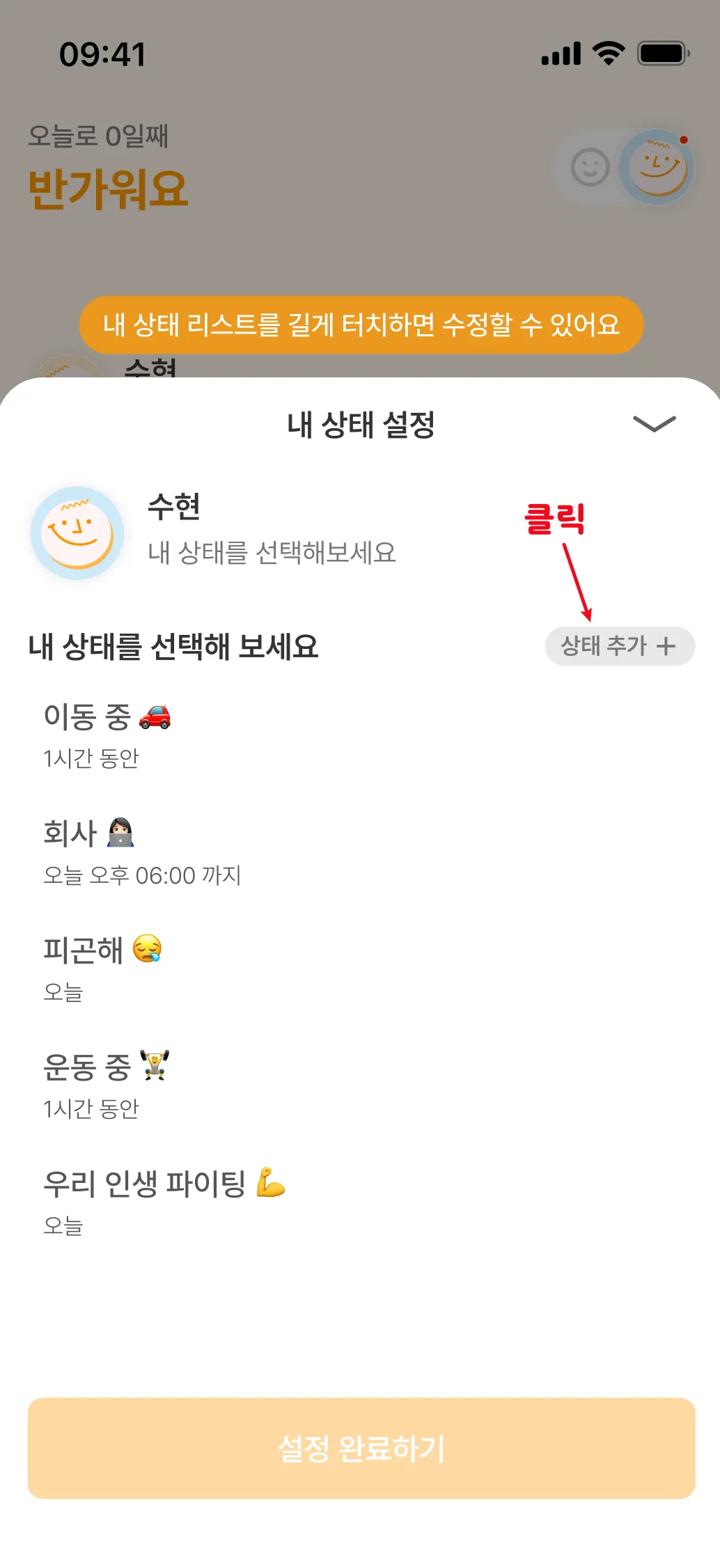Select the 피곤해 status

pyautogui.click(x=102, y=968)
